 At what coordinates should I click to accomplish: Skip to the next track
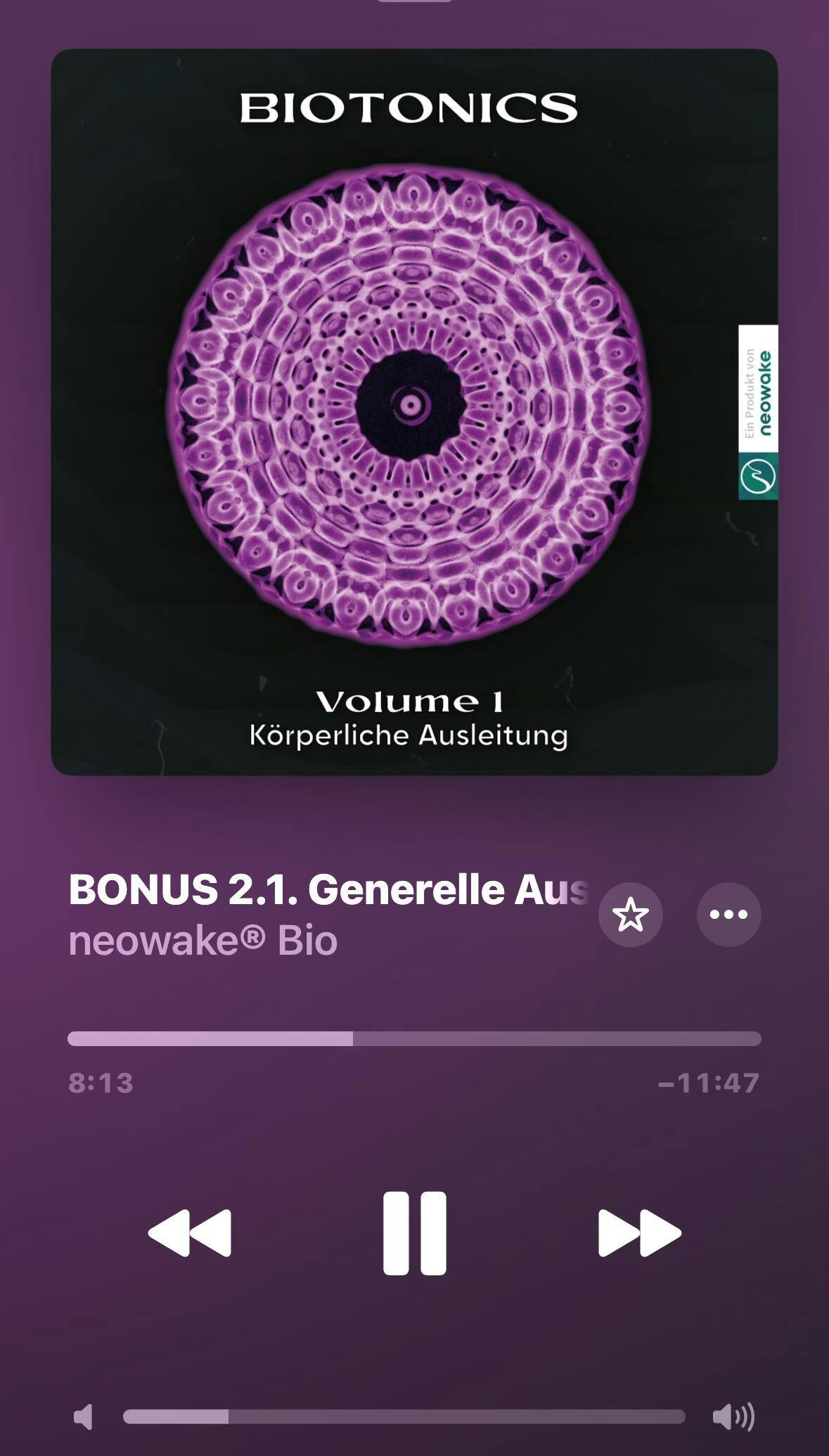pos(639,1232)
